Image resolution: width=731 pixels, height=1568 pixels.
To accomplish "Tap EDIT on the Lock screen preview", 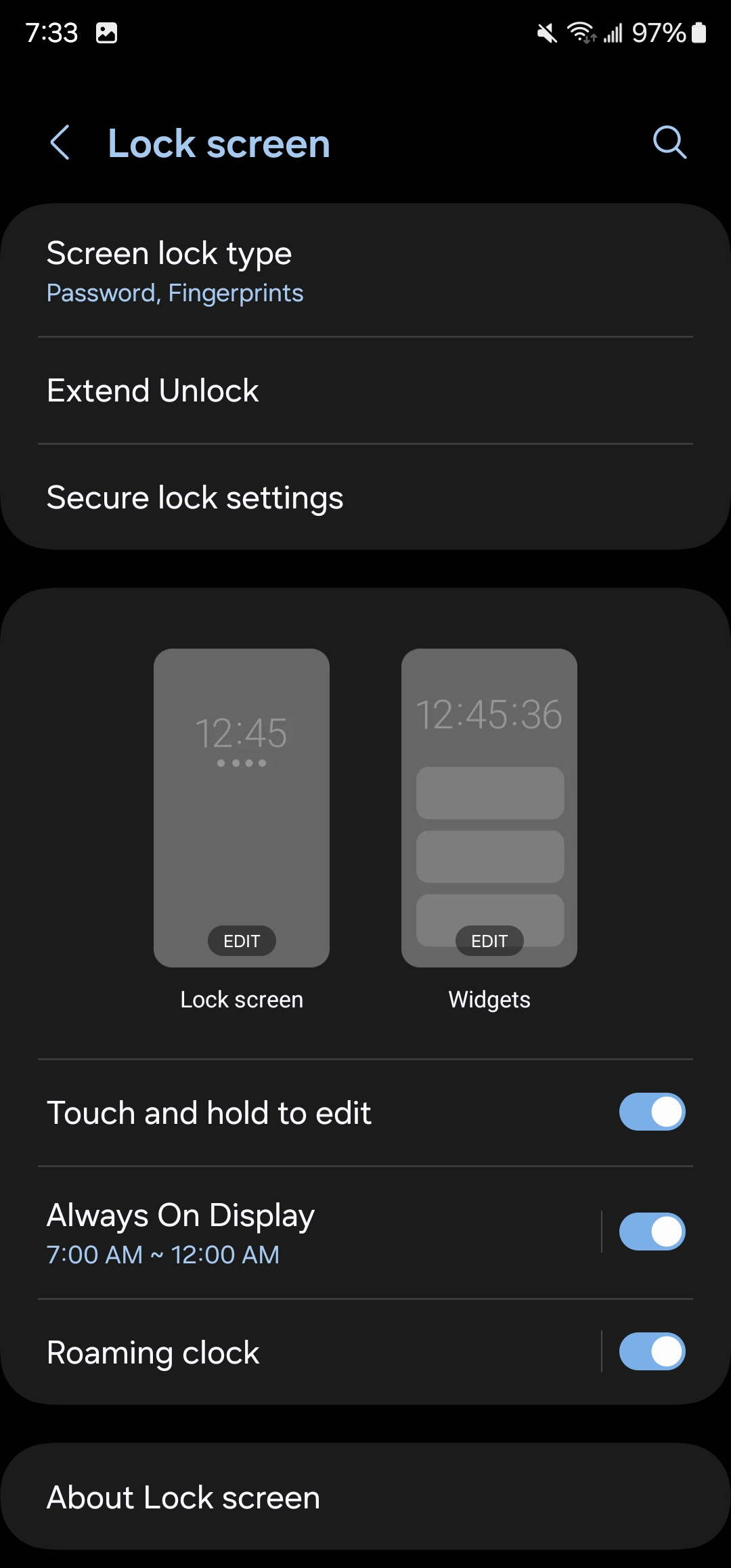I will (x=242, y=941).
